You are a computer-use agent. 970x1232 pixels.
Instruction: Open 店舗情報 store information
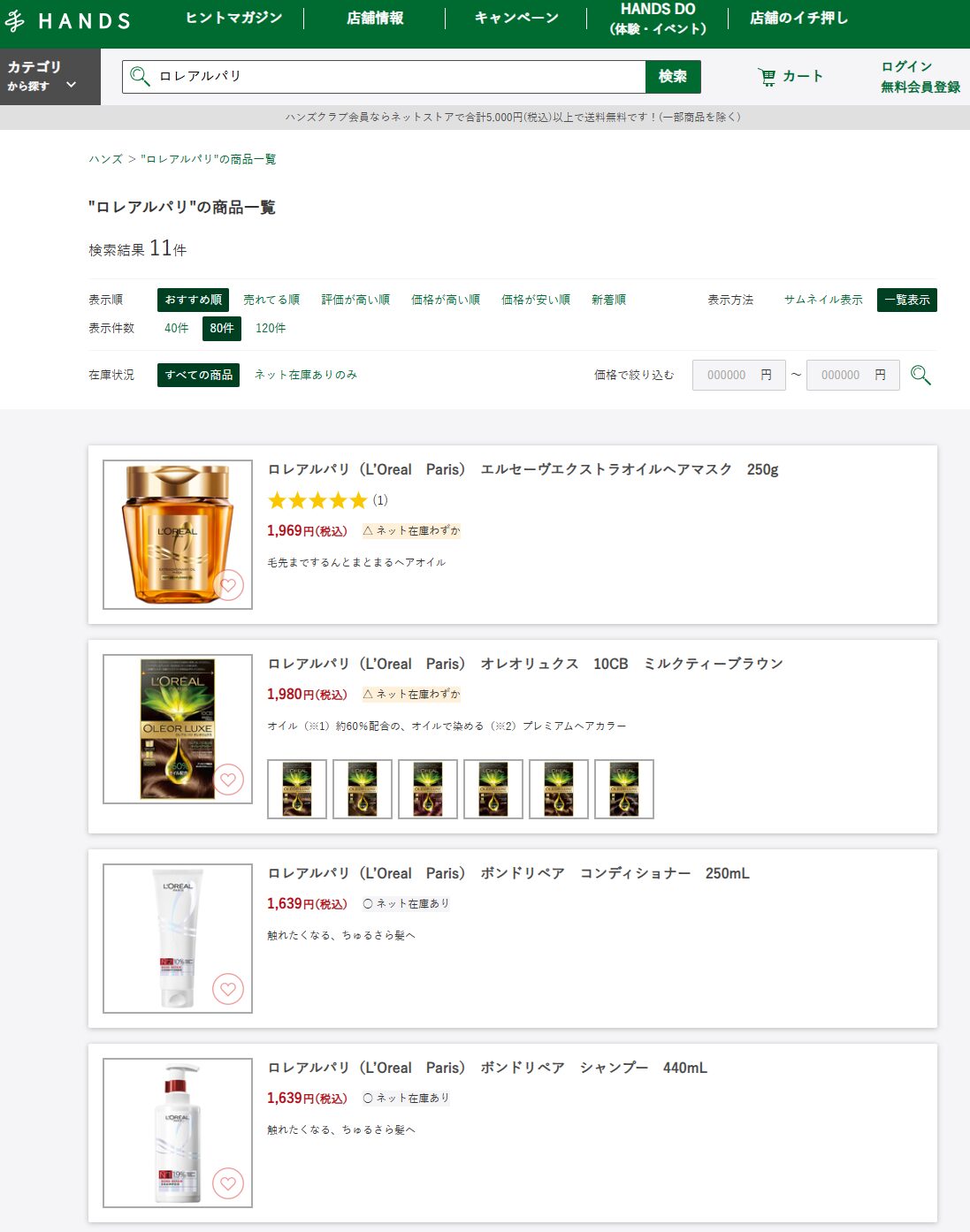point(375,18)
